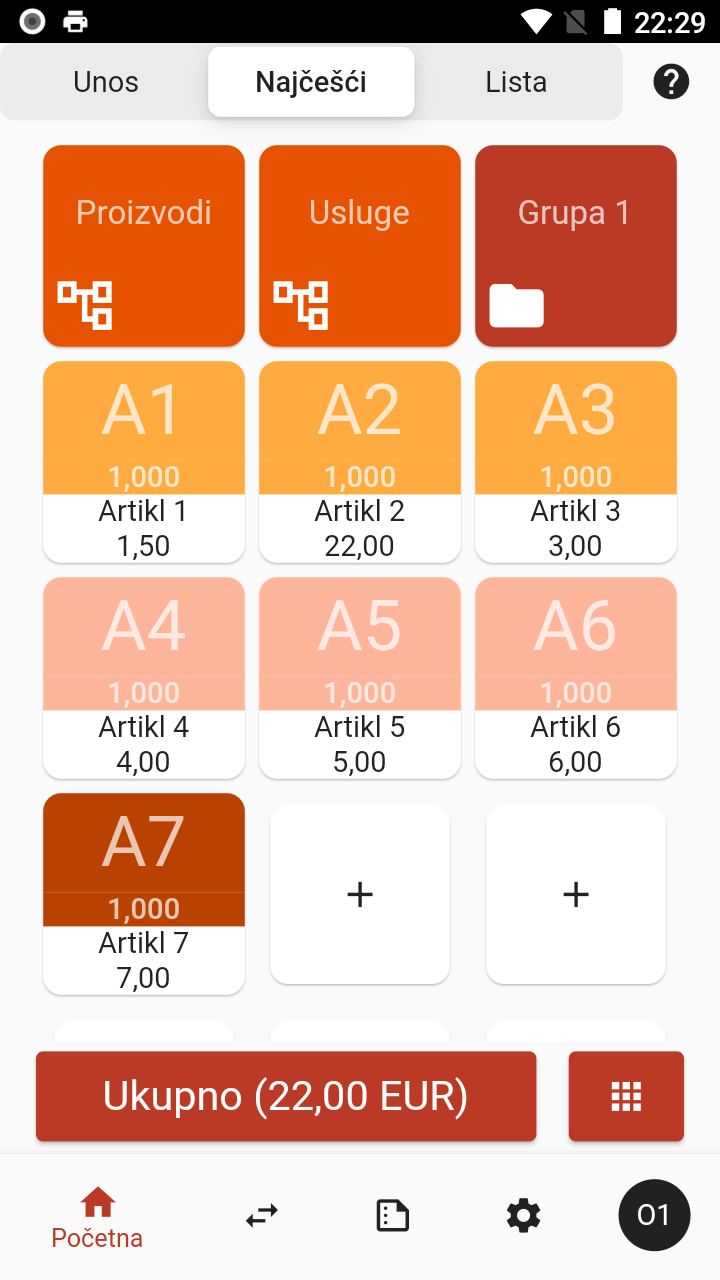Select the A3 Artikl 3 tile
Screen dimensions: 720x1280
coord(575,461)
